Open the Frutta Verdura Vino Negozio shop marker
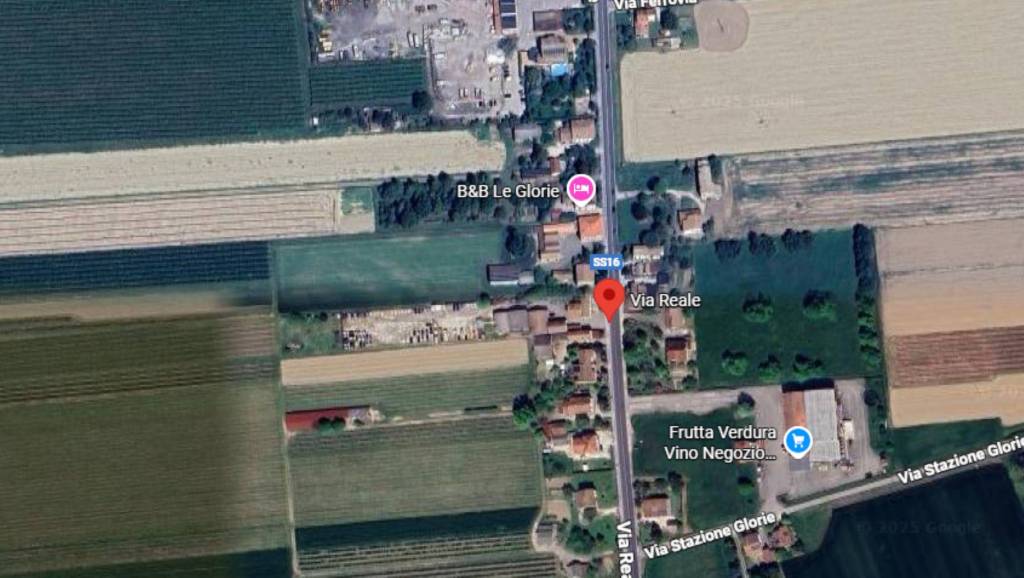This screenshot has width=1024, height=578. pos(797,440)
